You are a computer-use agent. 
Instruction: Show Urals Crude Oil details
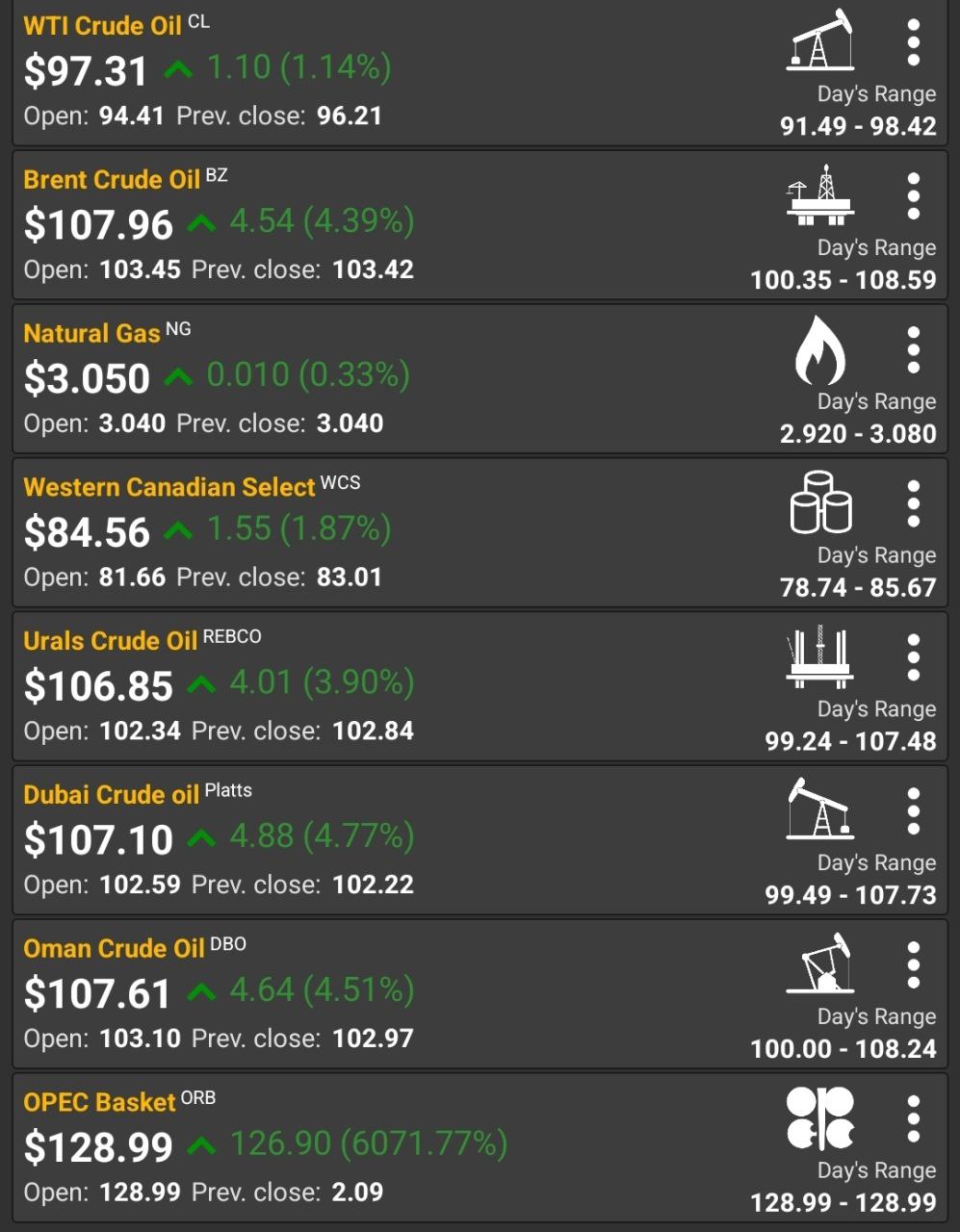tap(385, 687)
